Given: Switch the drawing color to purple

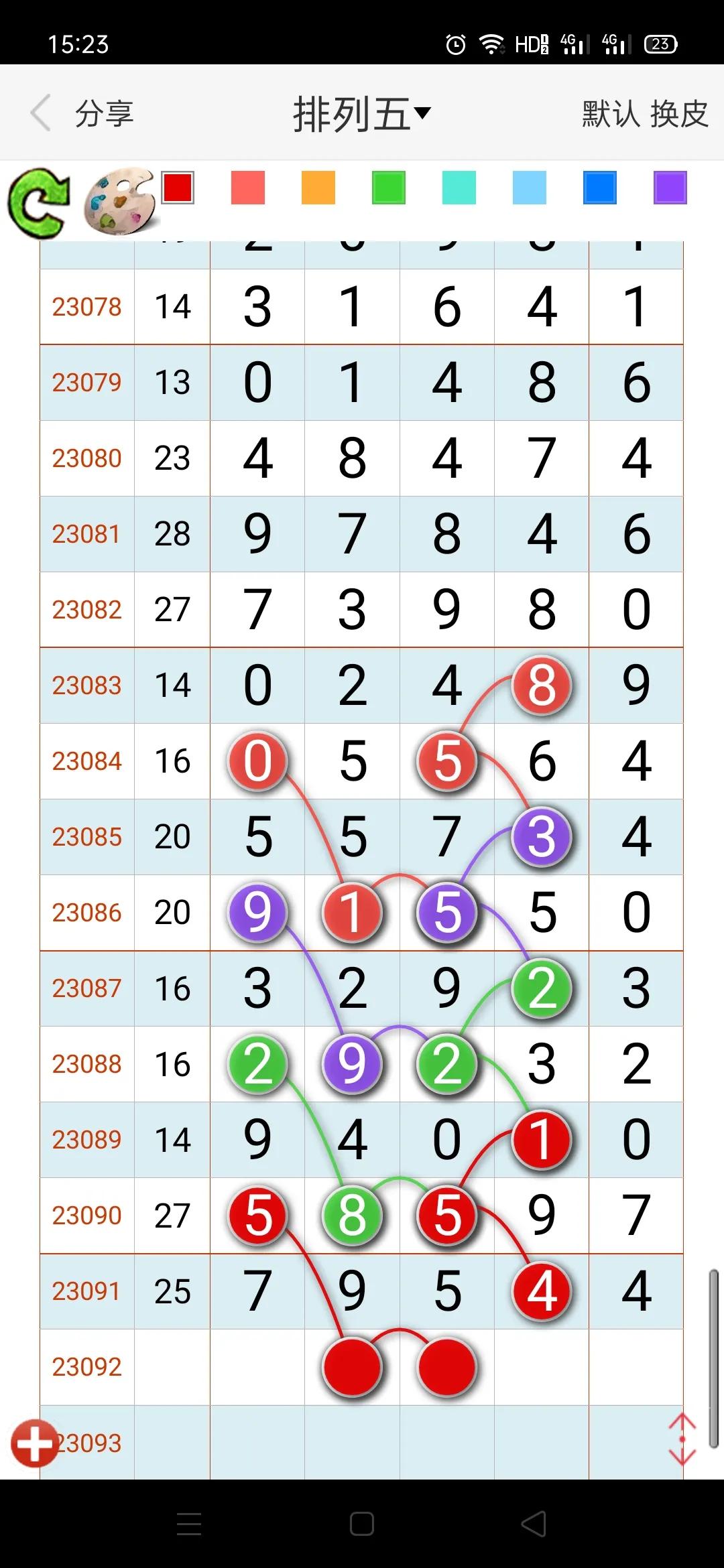Looking at the screenshot, I should [668, 189].
